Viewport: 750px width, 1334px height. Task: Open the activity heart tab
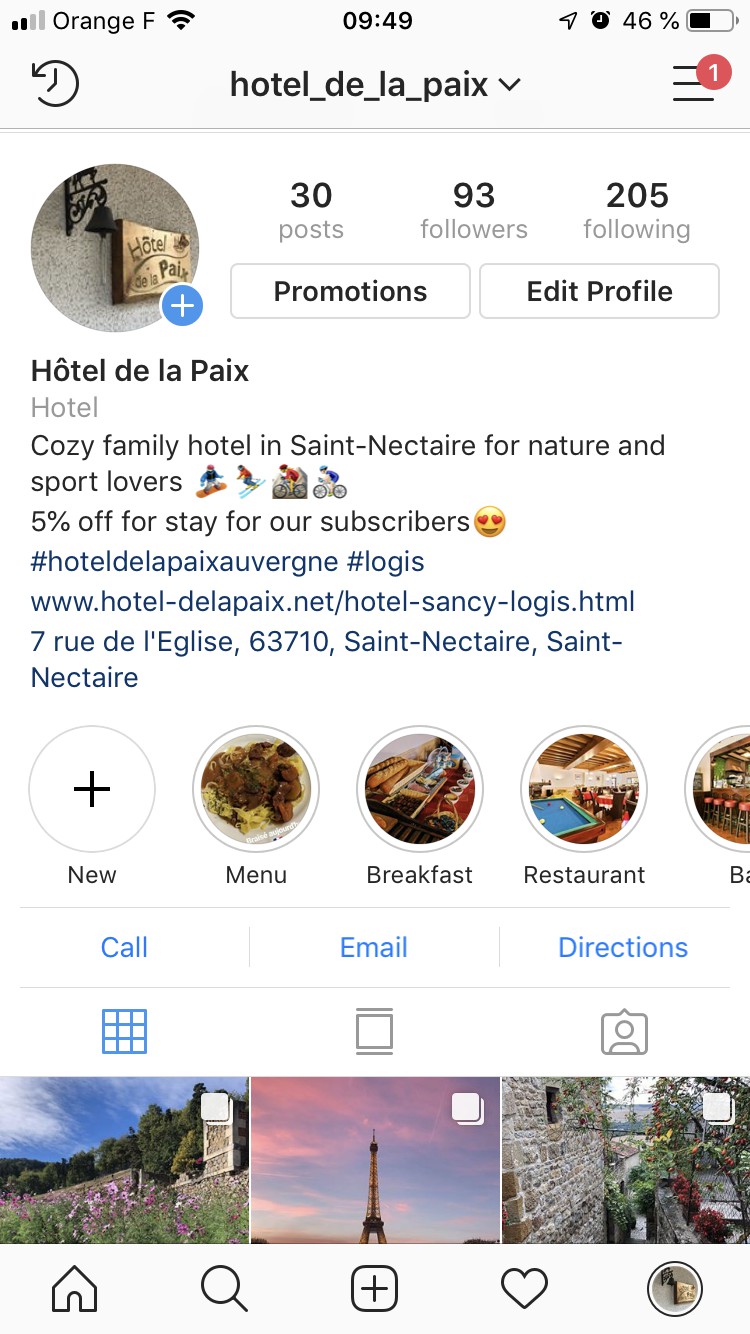[524, 1289]
